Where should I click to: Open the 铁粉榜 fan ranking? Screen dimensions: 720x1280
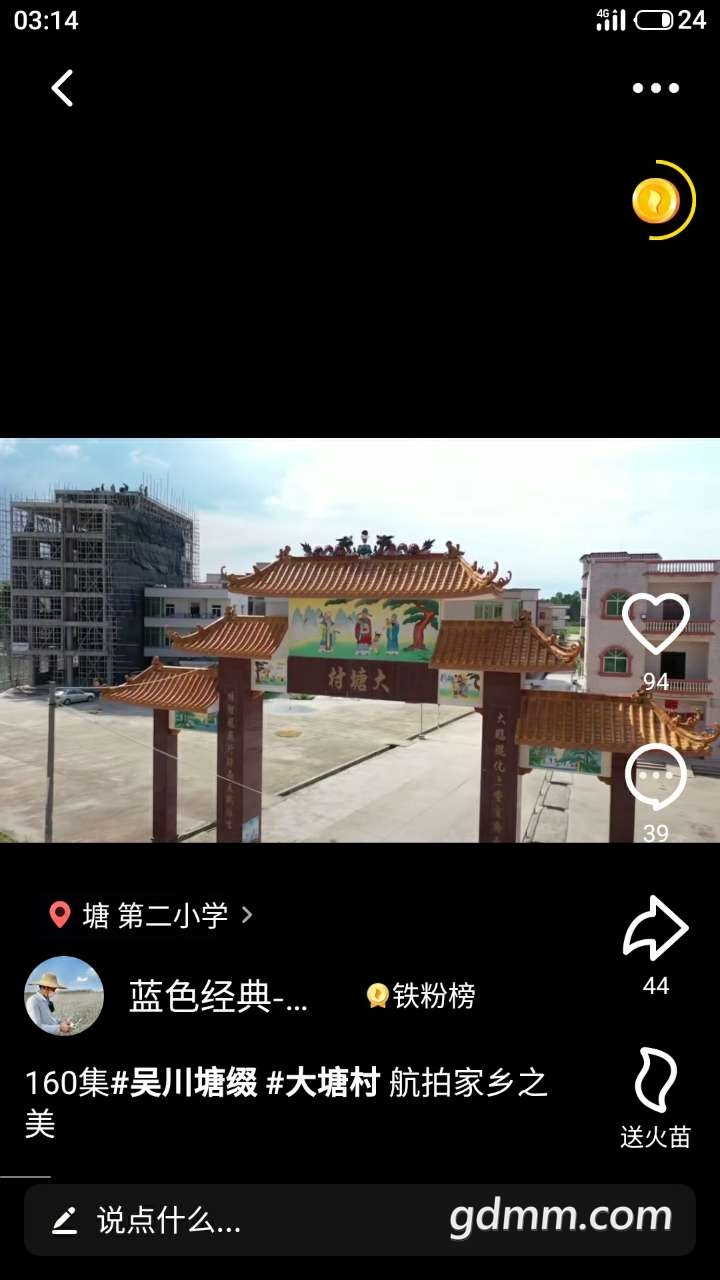point(421,996)
